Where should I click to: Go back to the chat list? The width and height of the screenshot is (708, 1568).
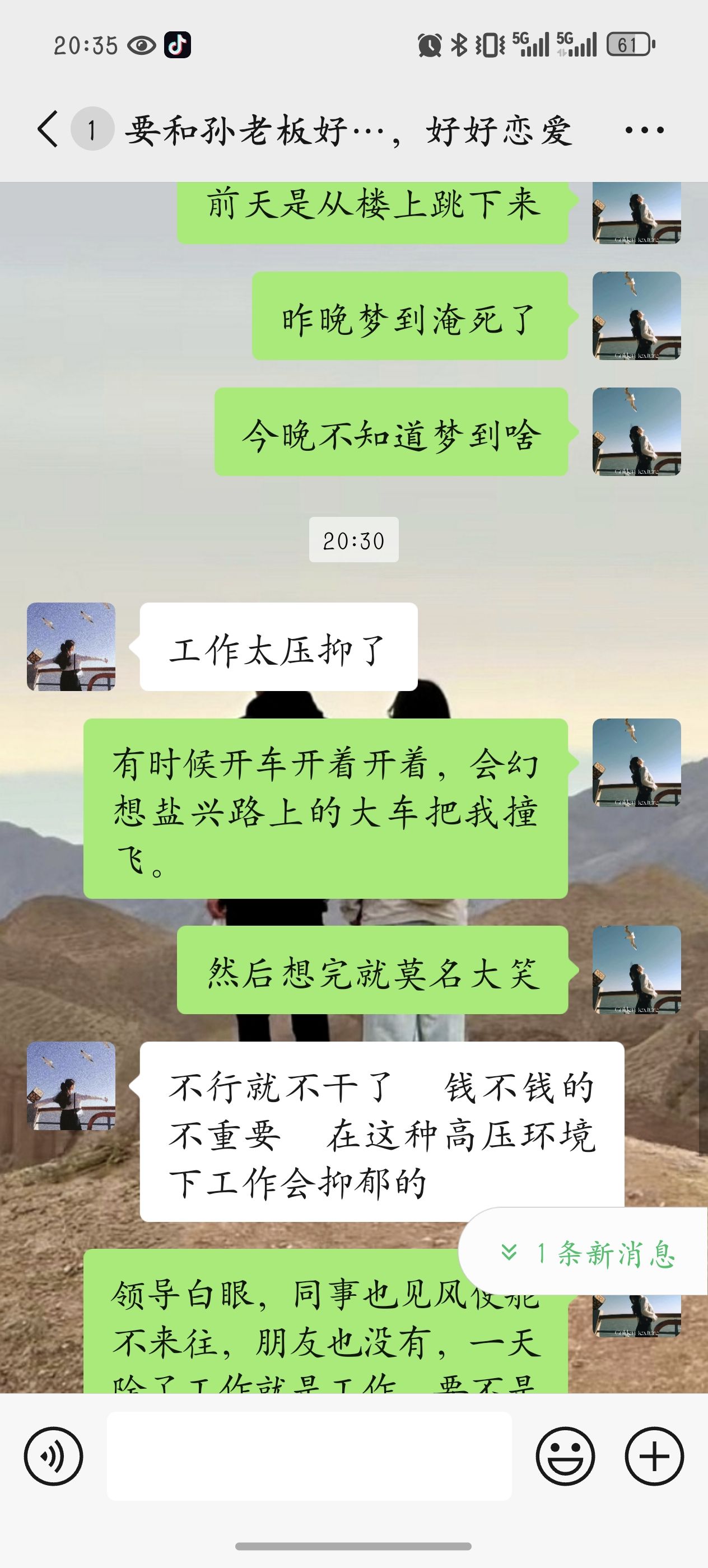click(x=48, y=129)
